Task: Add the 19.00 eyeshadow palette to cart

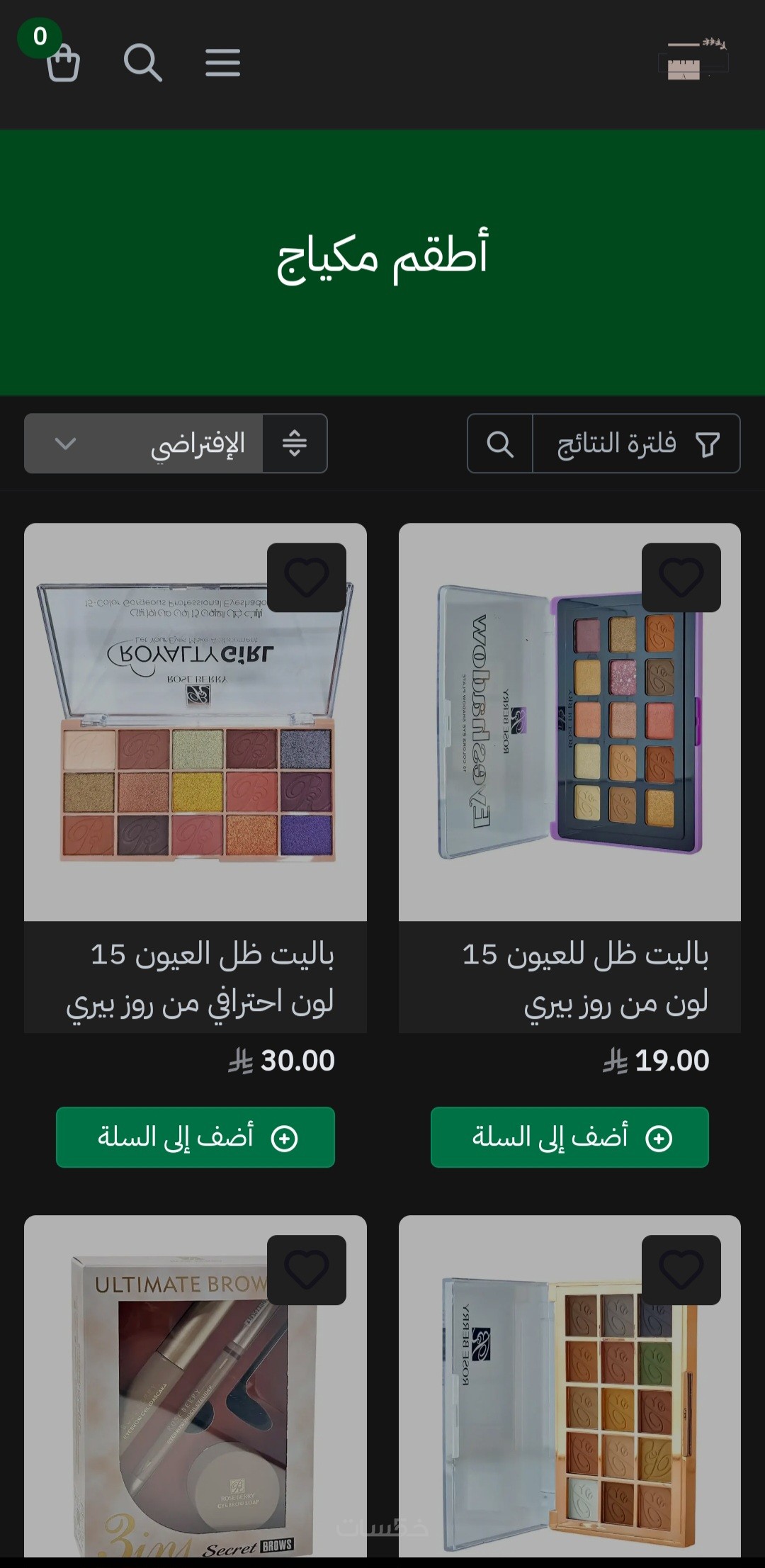Action: pos(569,1137)
